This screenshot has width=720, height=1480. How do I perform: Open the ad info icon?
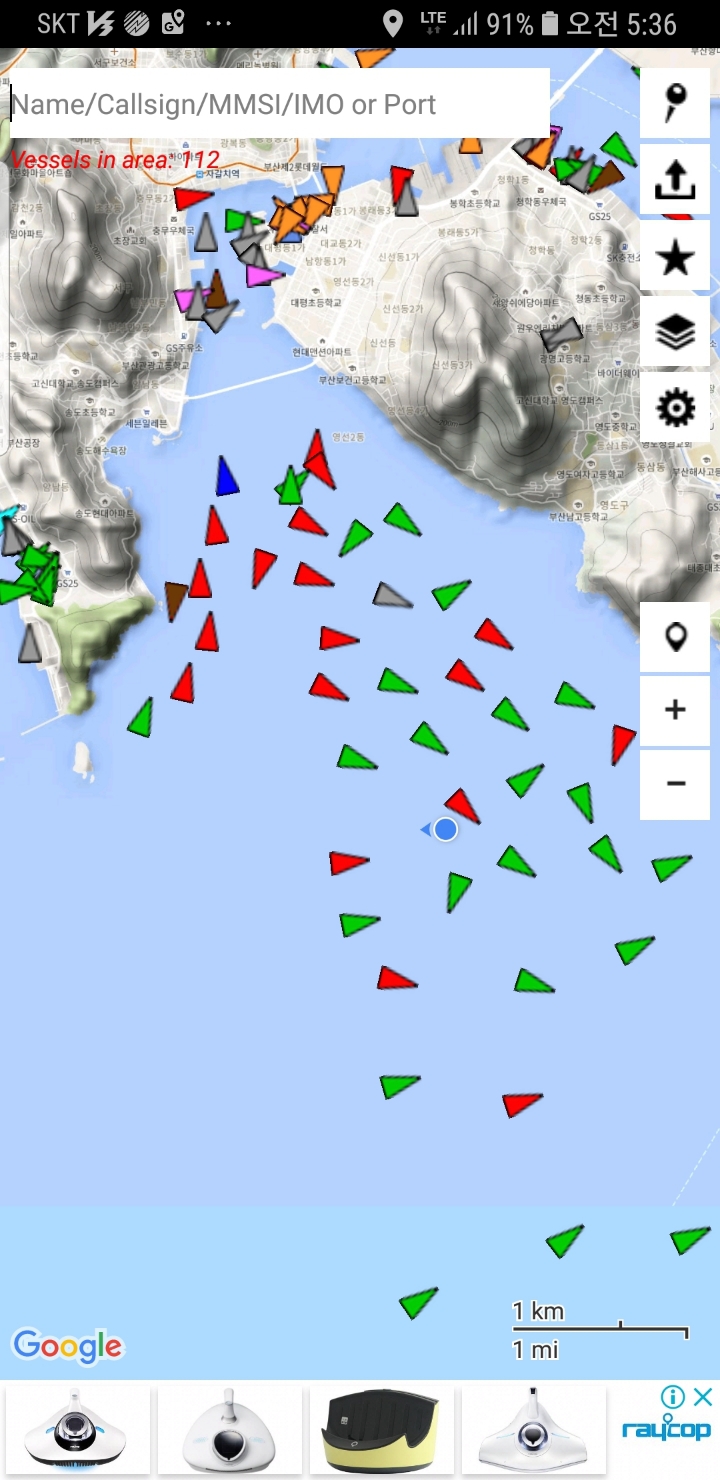pyautogui.click(x=673, y=1396)
